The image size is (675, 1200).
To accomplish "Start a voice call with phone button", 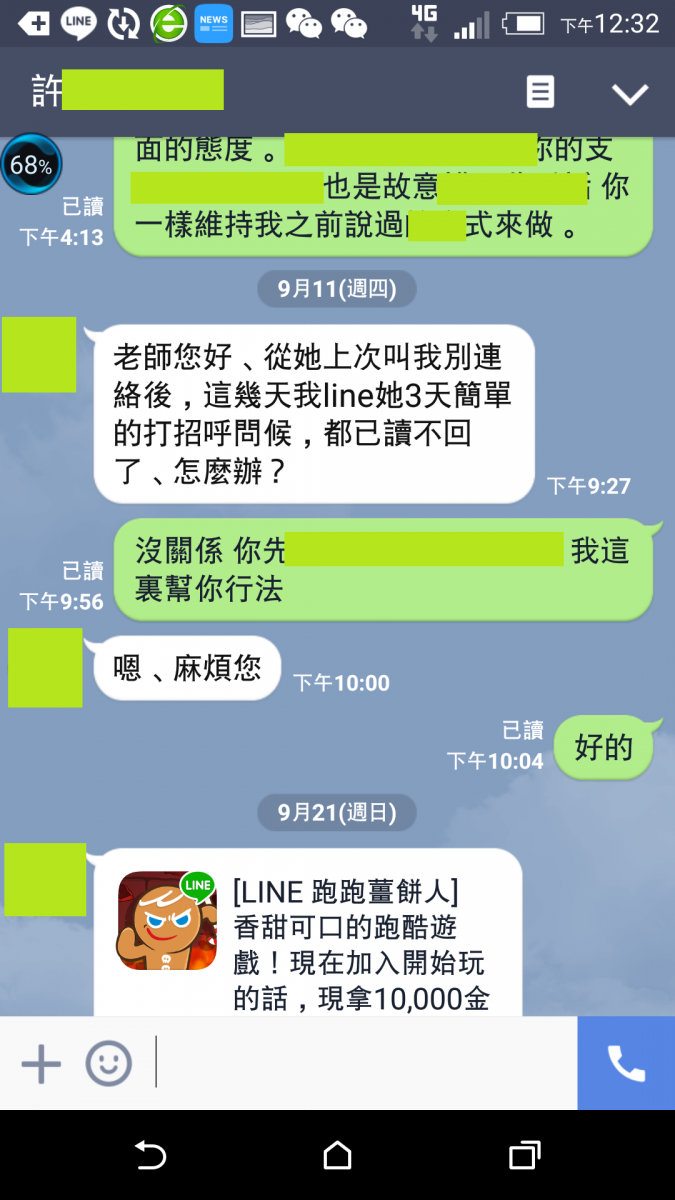I will (626, 1064).
